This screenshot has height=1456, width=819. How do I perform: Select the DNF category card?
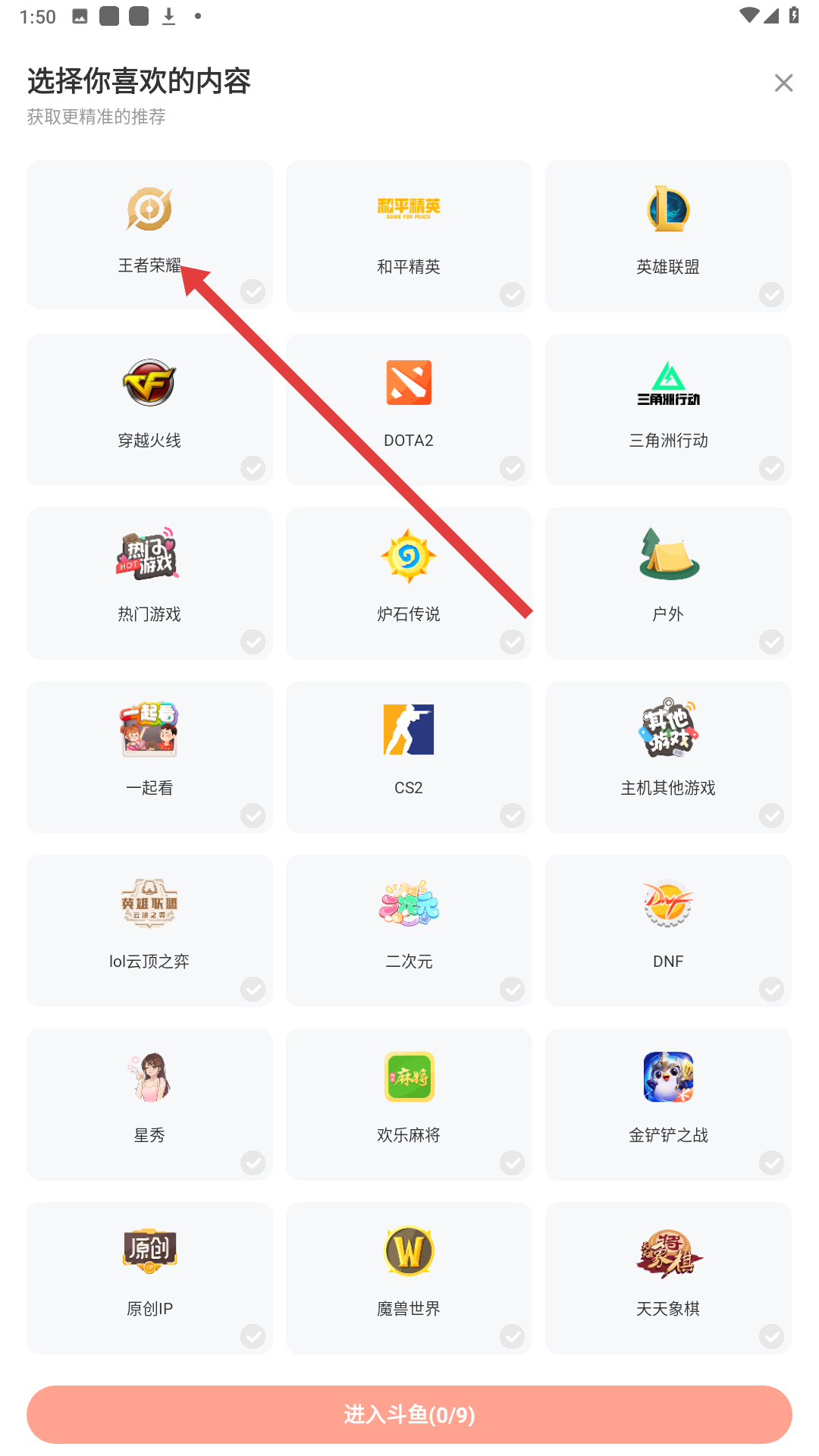(668, 930)
